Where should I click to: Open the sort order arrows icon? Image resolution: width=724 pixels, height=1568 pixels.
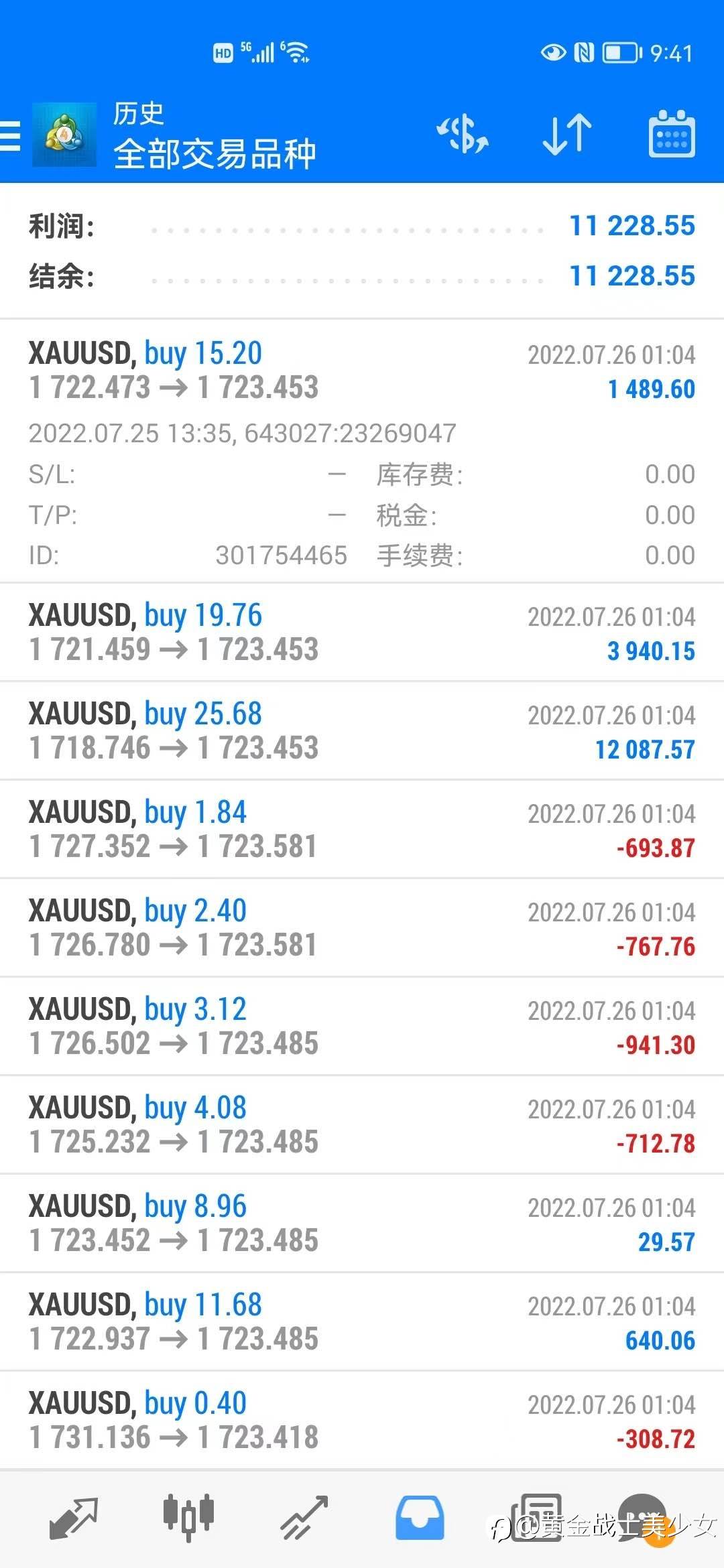(x=566, y=133)
